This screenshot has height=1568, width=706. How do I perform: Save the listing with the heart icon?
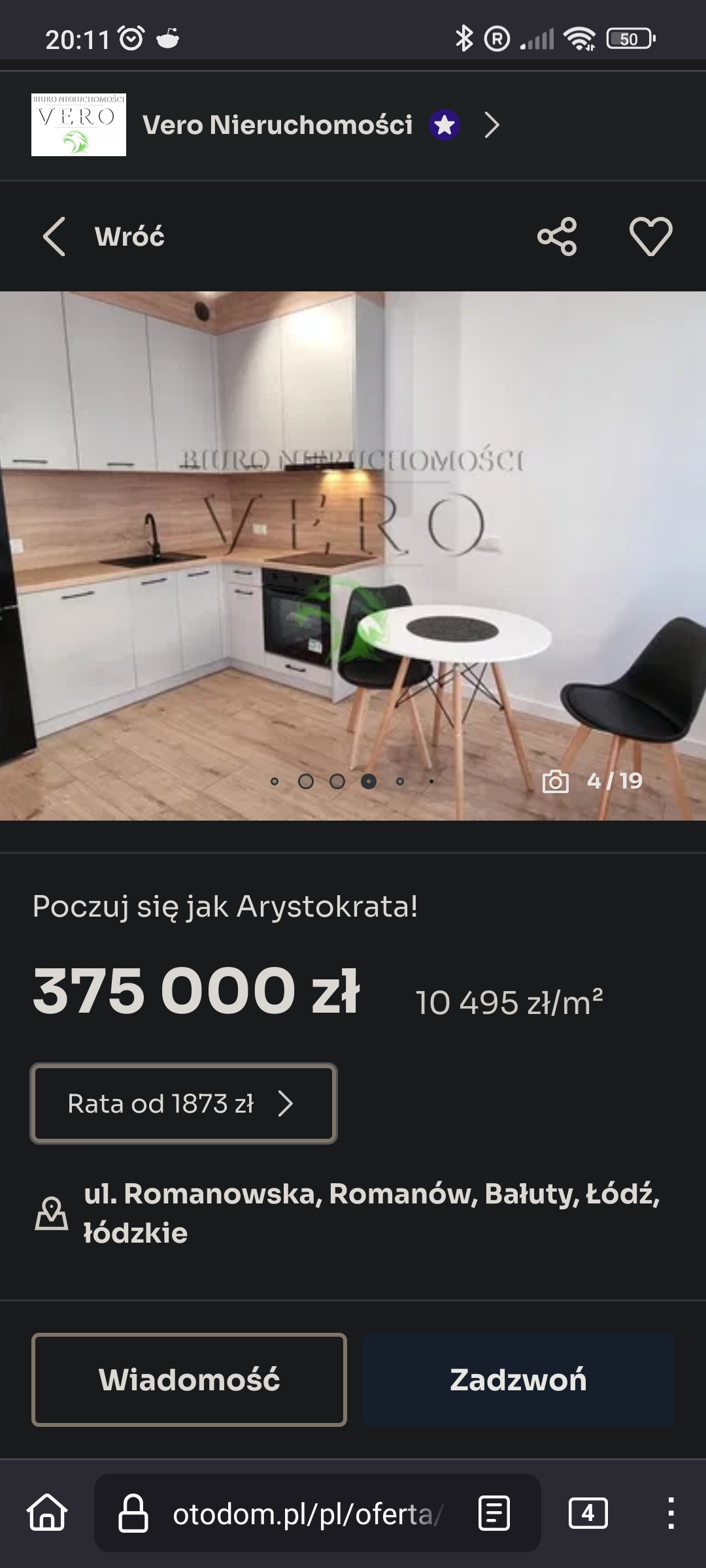point(650,237)
